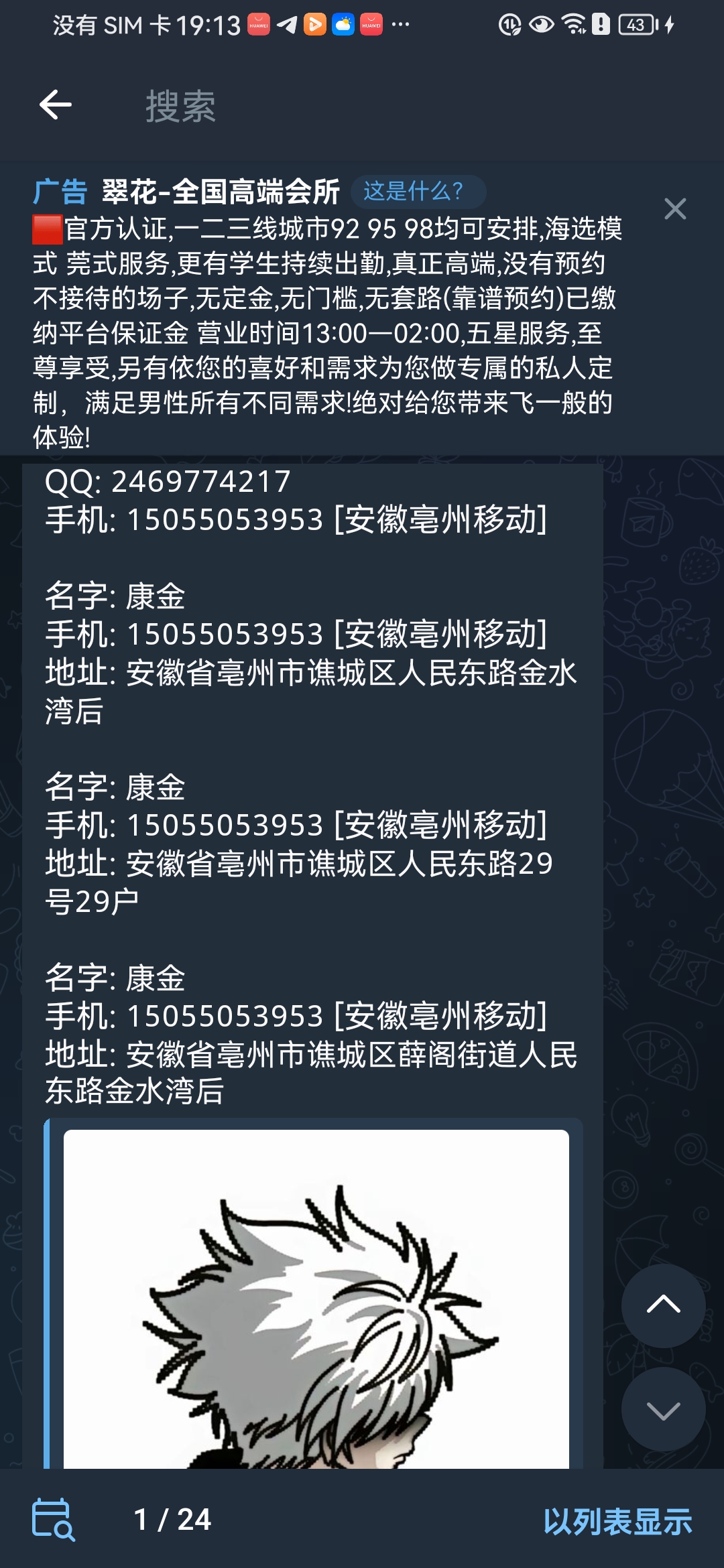Viewport: 724px width, 1568px height.
Task: Jump to the next search result
Action: point(663,1410)
